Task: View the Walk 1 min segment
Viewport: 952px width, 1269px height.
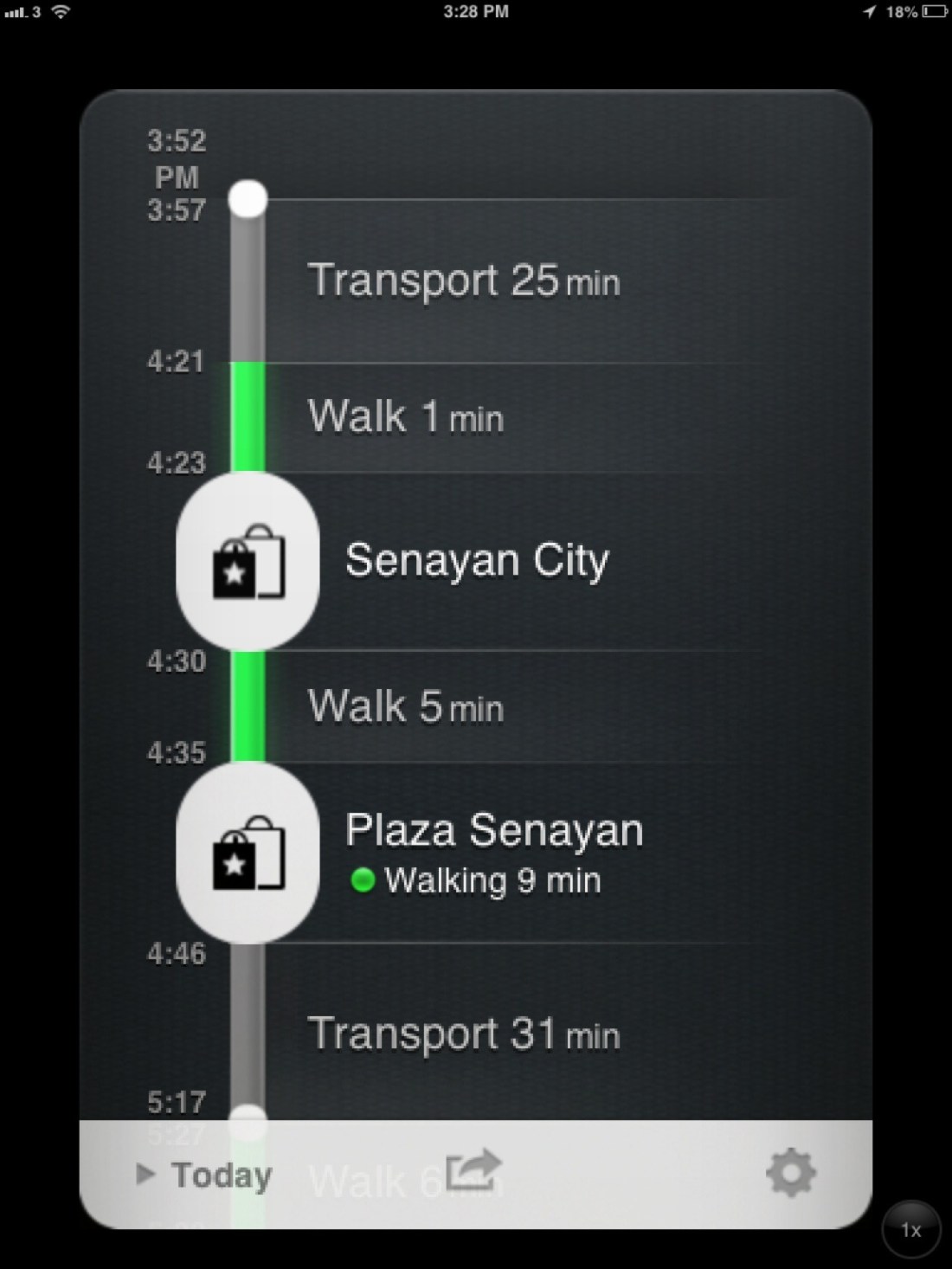Action: click(406, 416)
